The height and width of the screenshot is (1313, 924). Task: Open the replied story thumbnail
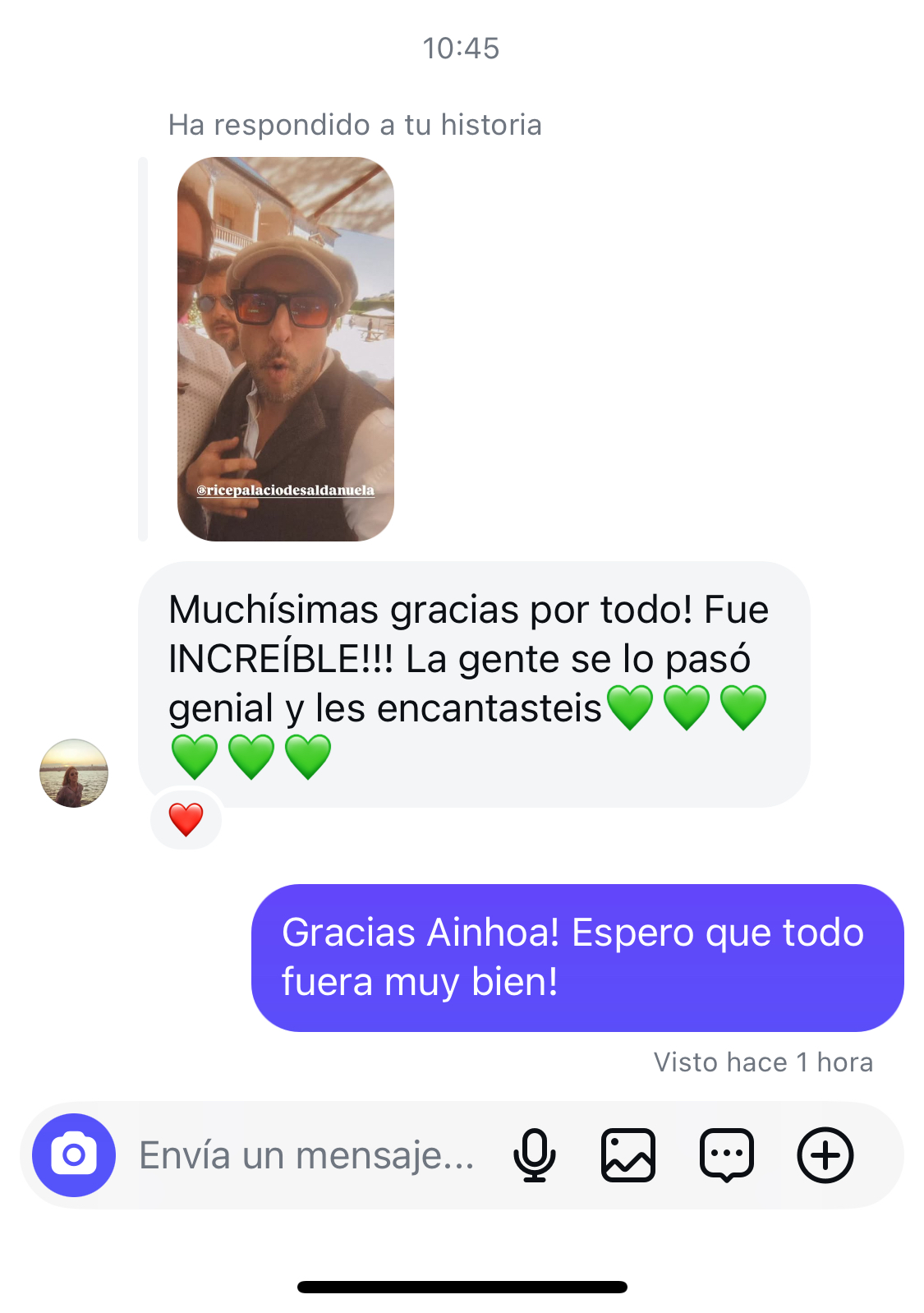pyautogui.click(x=286, y=348)
